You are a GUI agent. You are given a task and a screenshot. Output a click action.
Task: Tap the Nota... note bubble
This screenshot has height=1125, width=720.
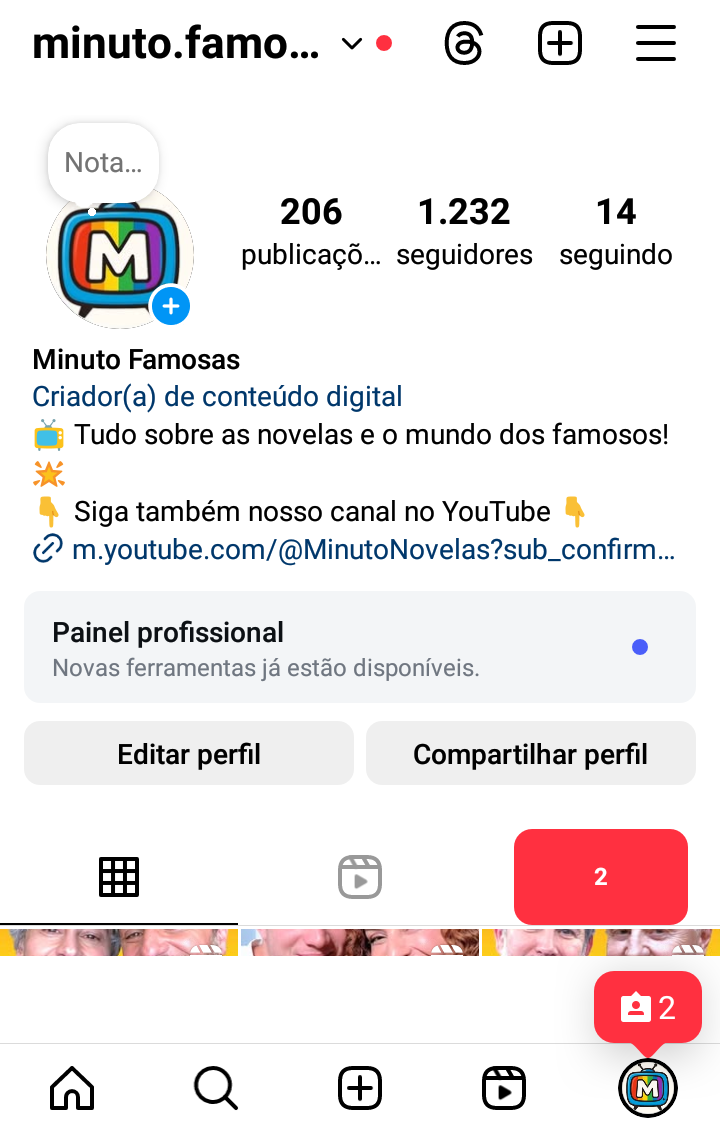[103, 161]
